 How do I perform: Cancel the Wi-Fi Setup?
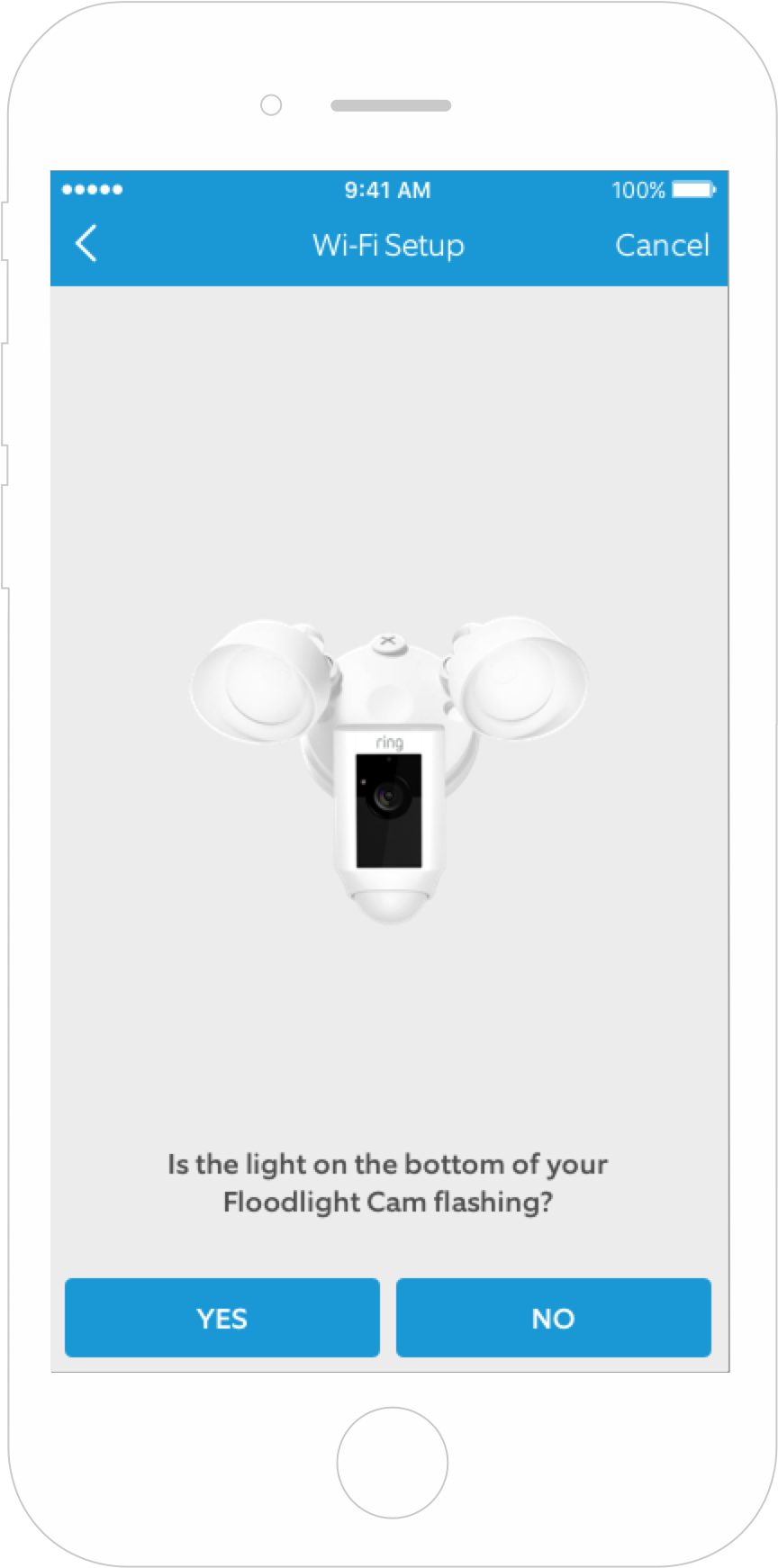pyautogui.click(x=662, y=245)
